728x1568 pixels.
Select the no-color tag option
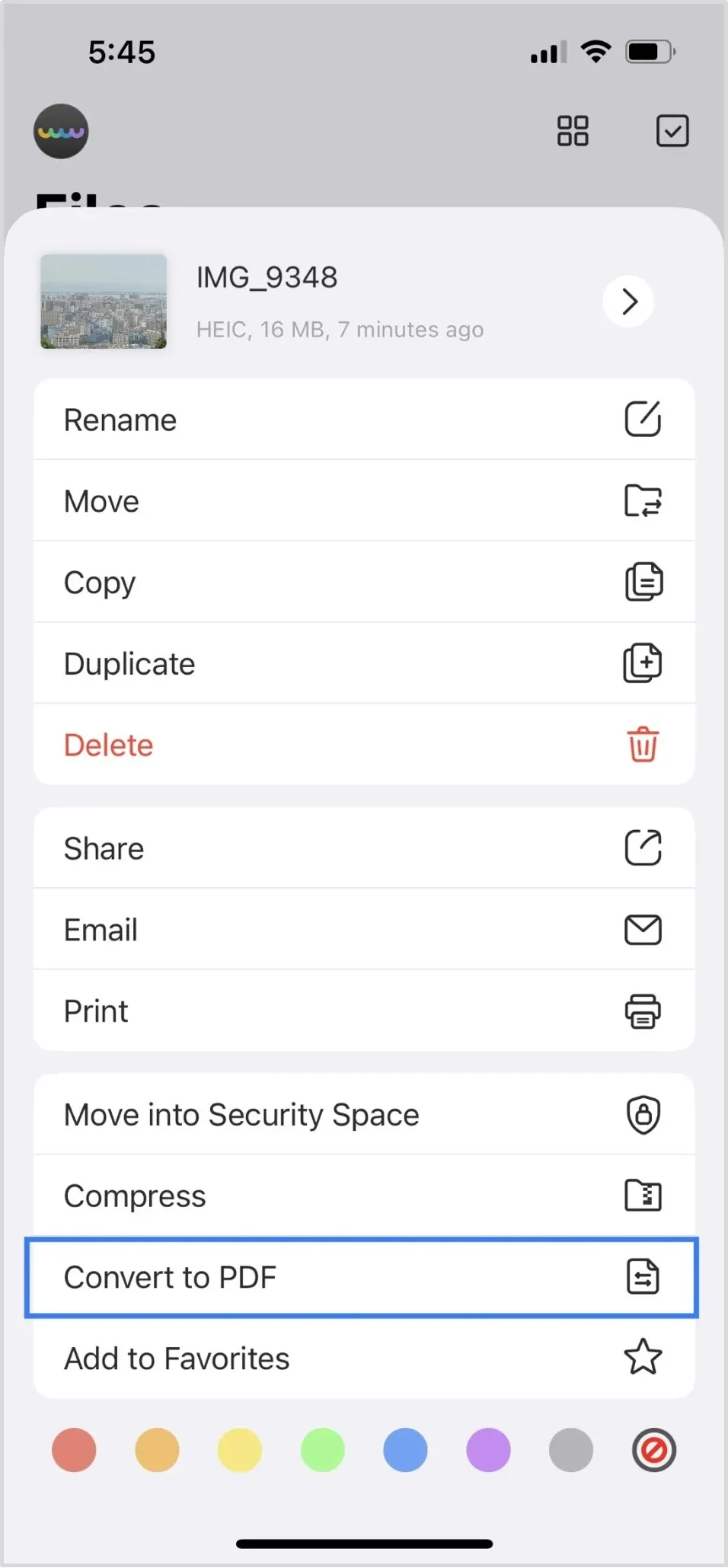click(653, 1450)
